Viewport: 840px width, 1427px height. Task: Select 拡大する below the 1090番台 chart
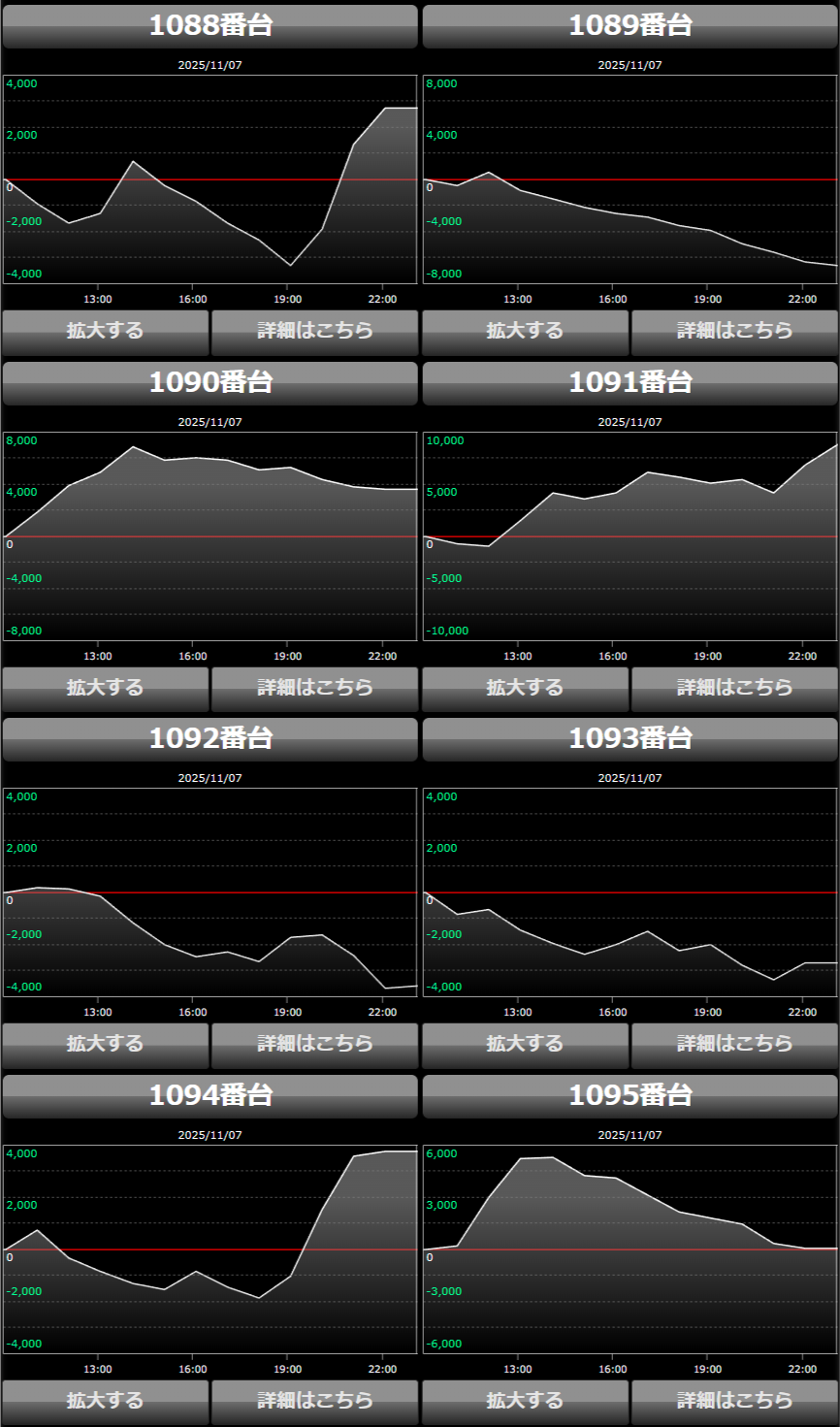(105, 689)
